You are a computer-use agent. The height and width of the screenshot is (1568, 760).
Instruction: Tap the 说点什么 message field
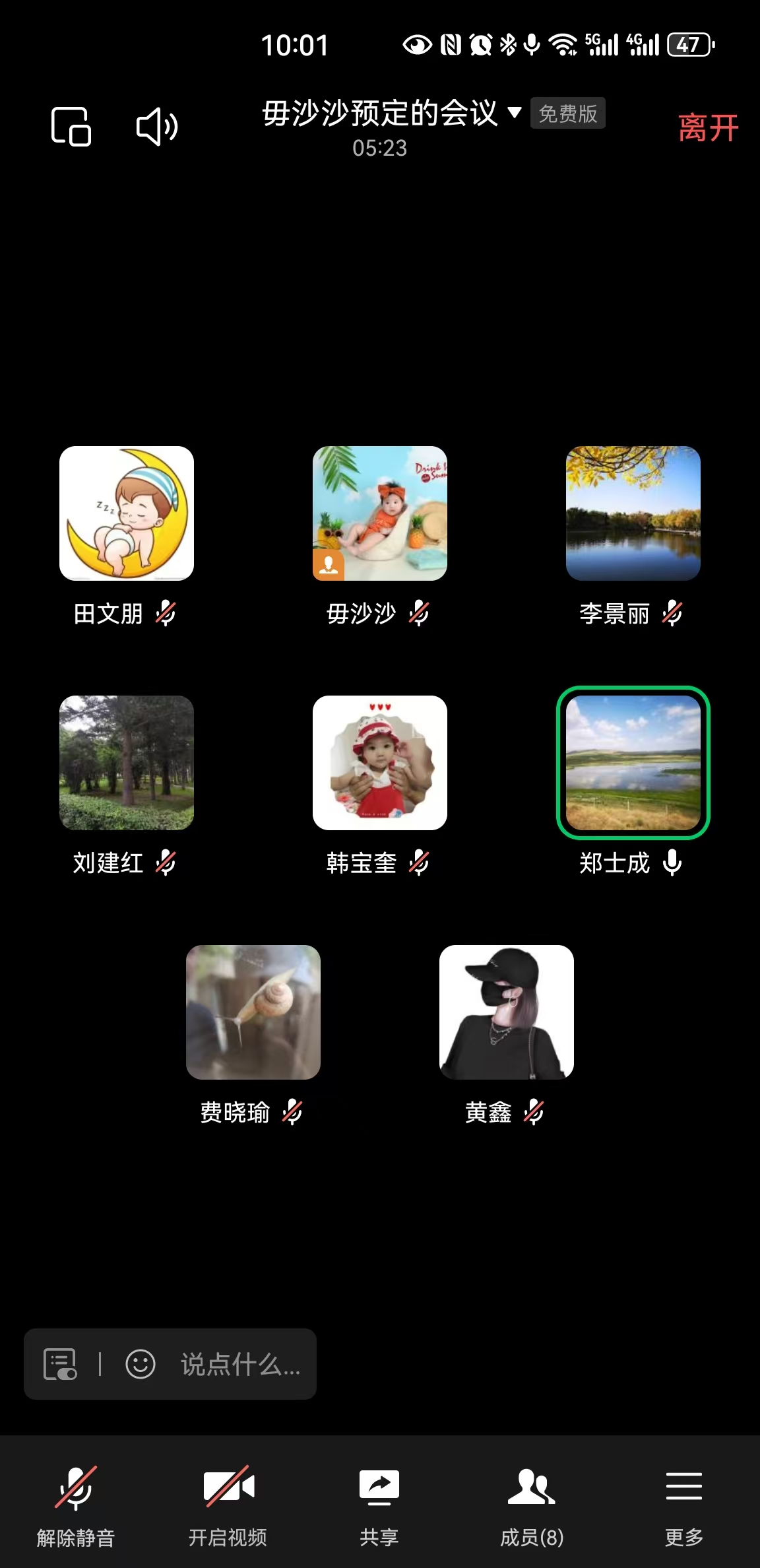click(240, 1364)
